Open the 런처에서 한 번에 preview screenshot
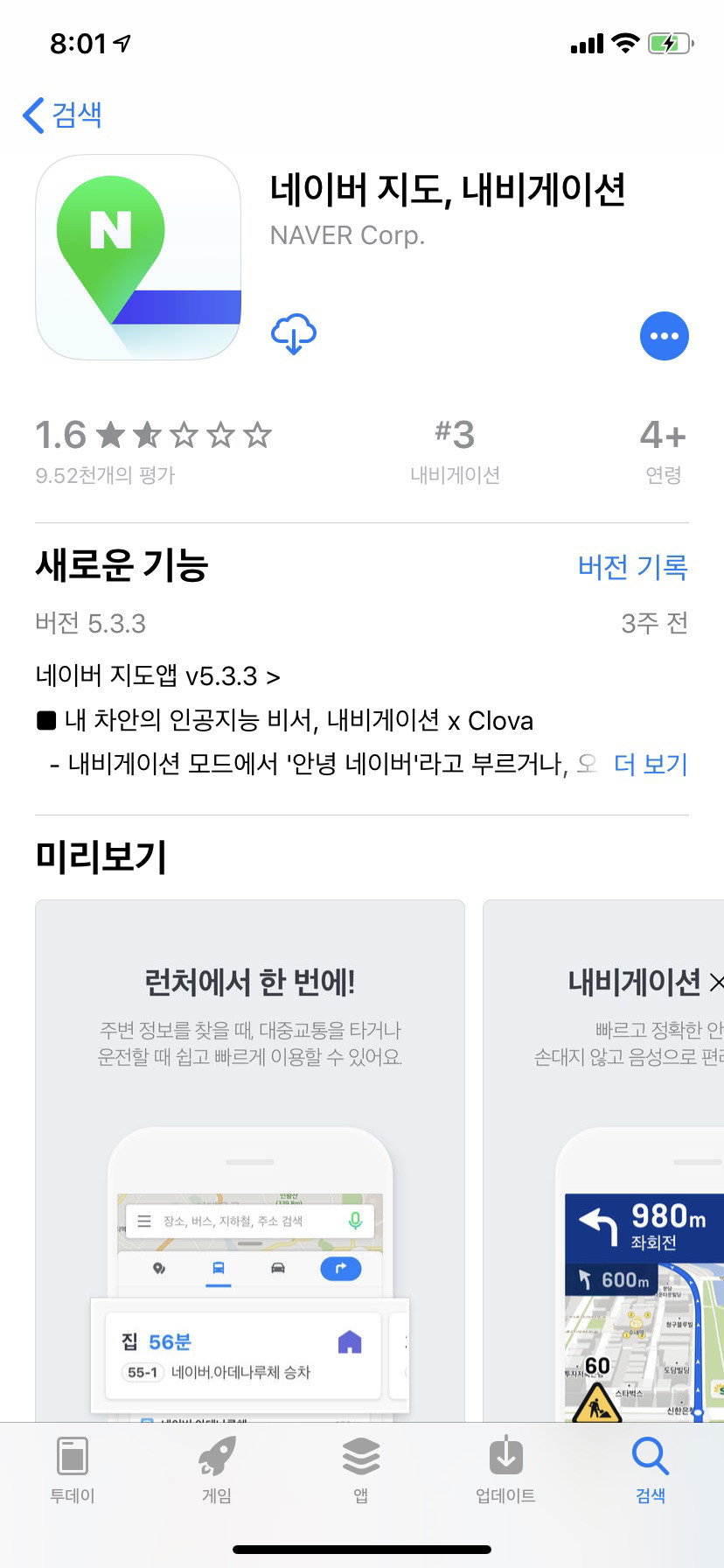 click(x=250, y=1155)
